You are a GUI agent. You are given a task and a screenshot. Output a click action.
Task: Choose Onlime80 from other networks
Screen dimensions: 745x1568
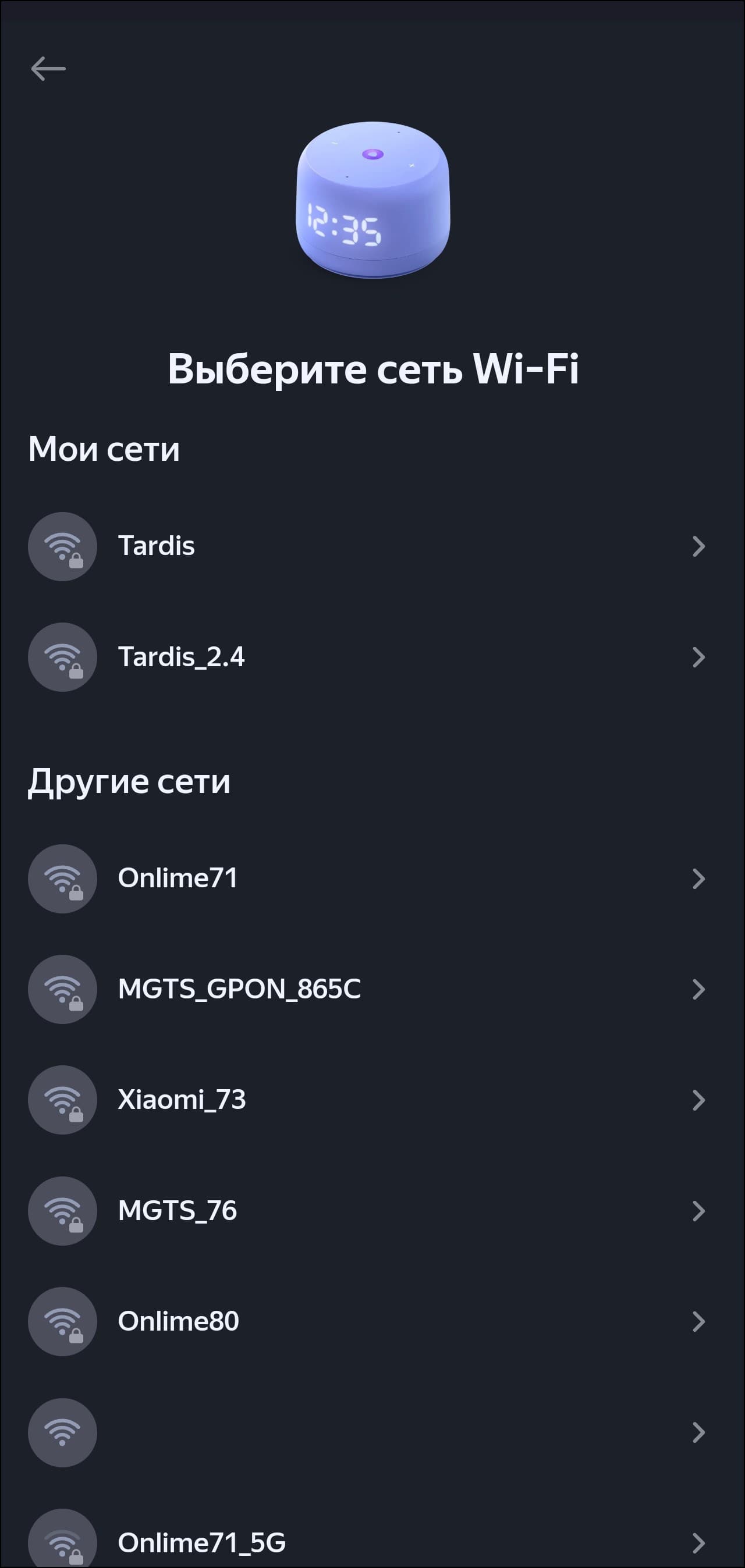[371, 1321]
